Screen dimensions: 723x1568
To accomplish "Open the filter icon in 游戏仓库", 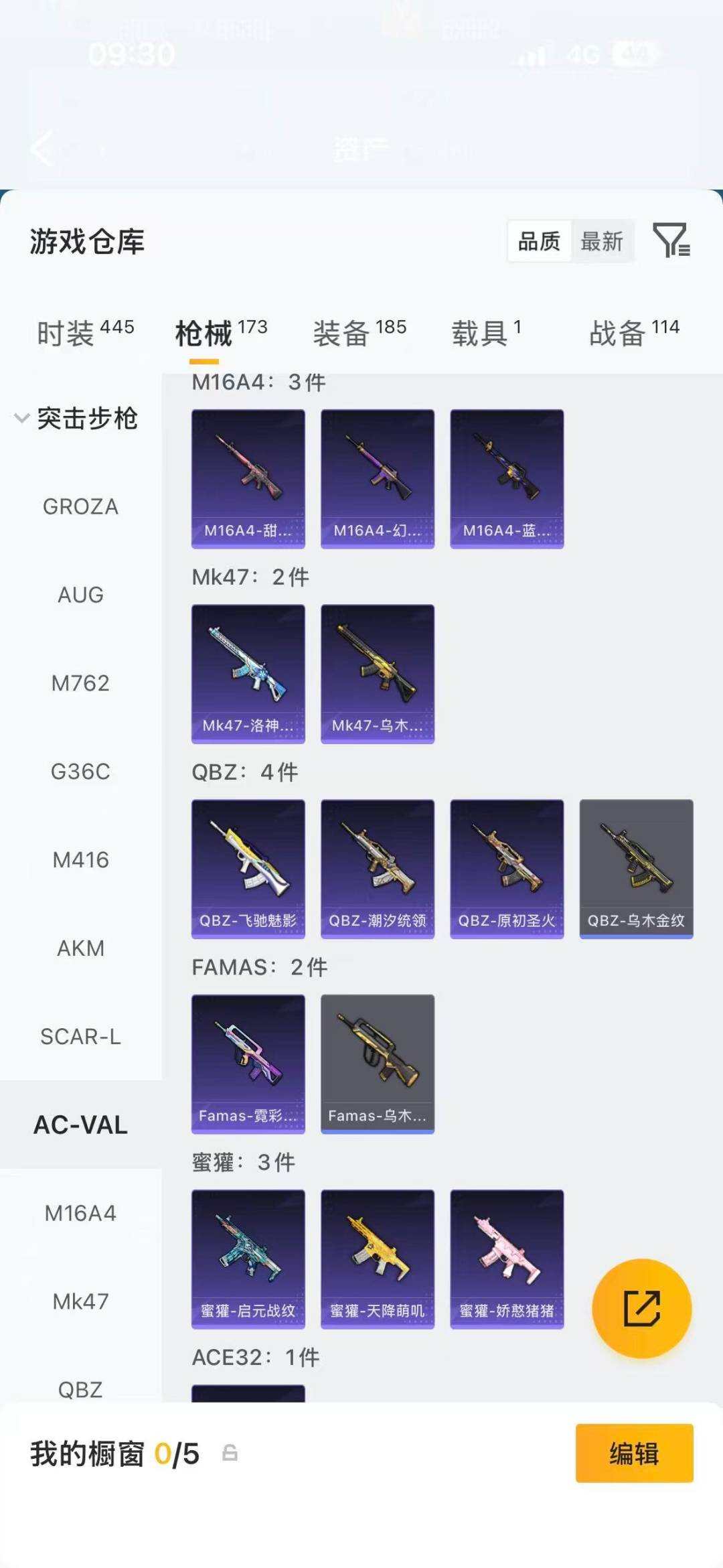I will (x=671, y=240).
